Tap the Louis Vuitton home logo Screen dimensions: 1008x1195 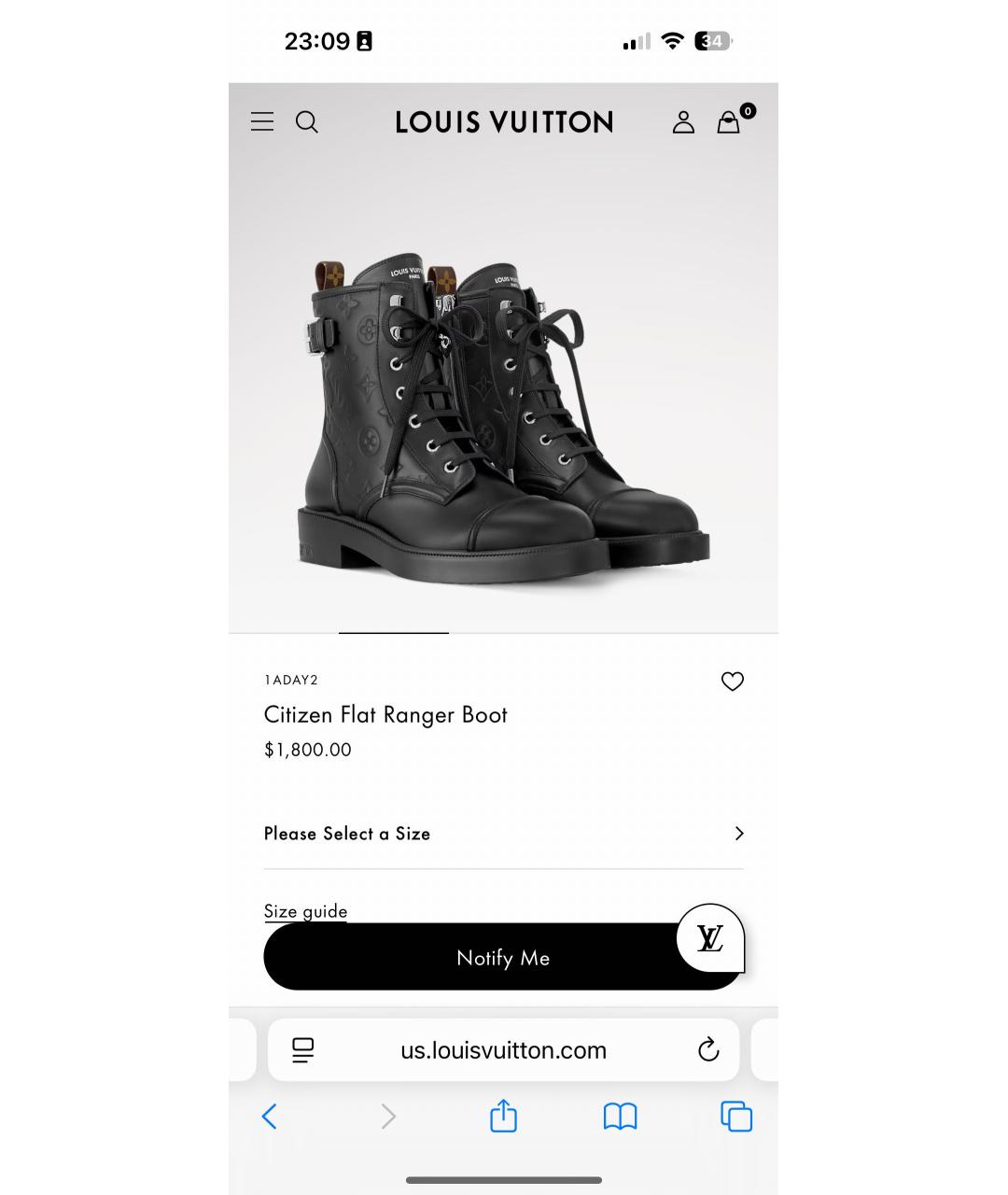pyautogui.click(x=503, y=122)
